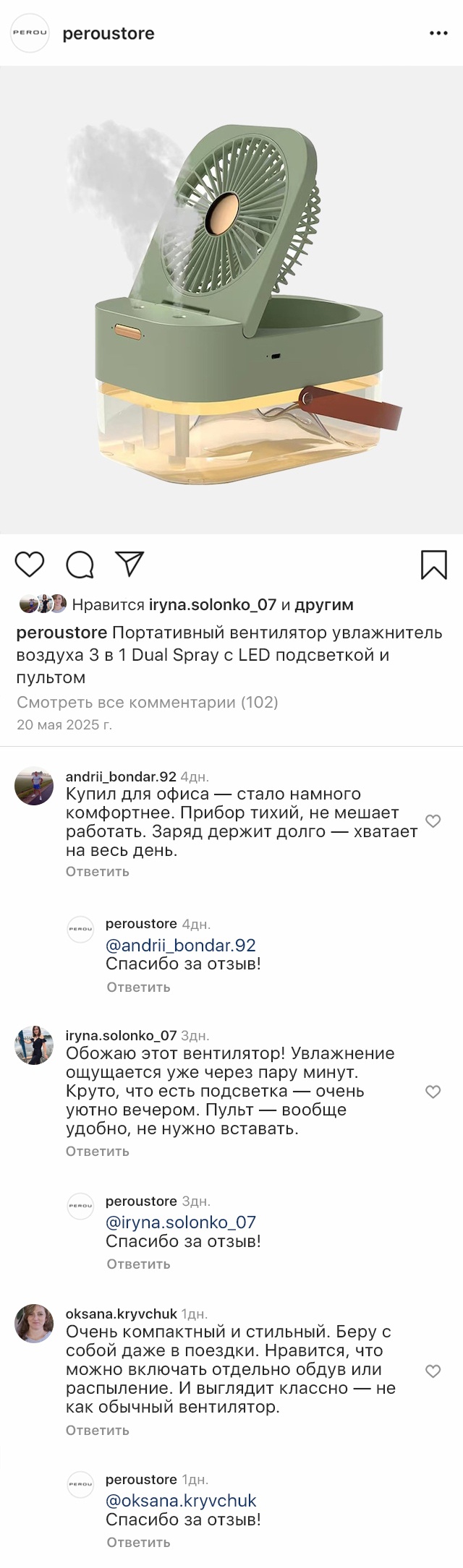
Task: Reply to andrii_bondar.92's comment
Action: click(x=97, y=871)
